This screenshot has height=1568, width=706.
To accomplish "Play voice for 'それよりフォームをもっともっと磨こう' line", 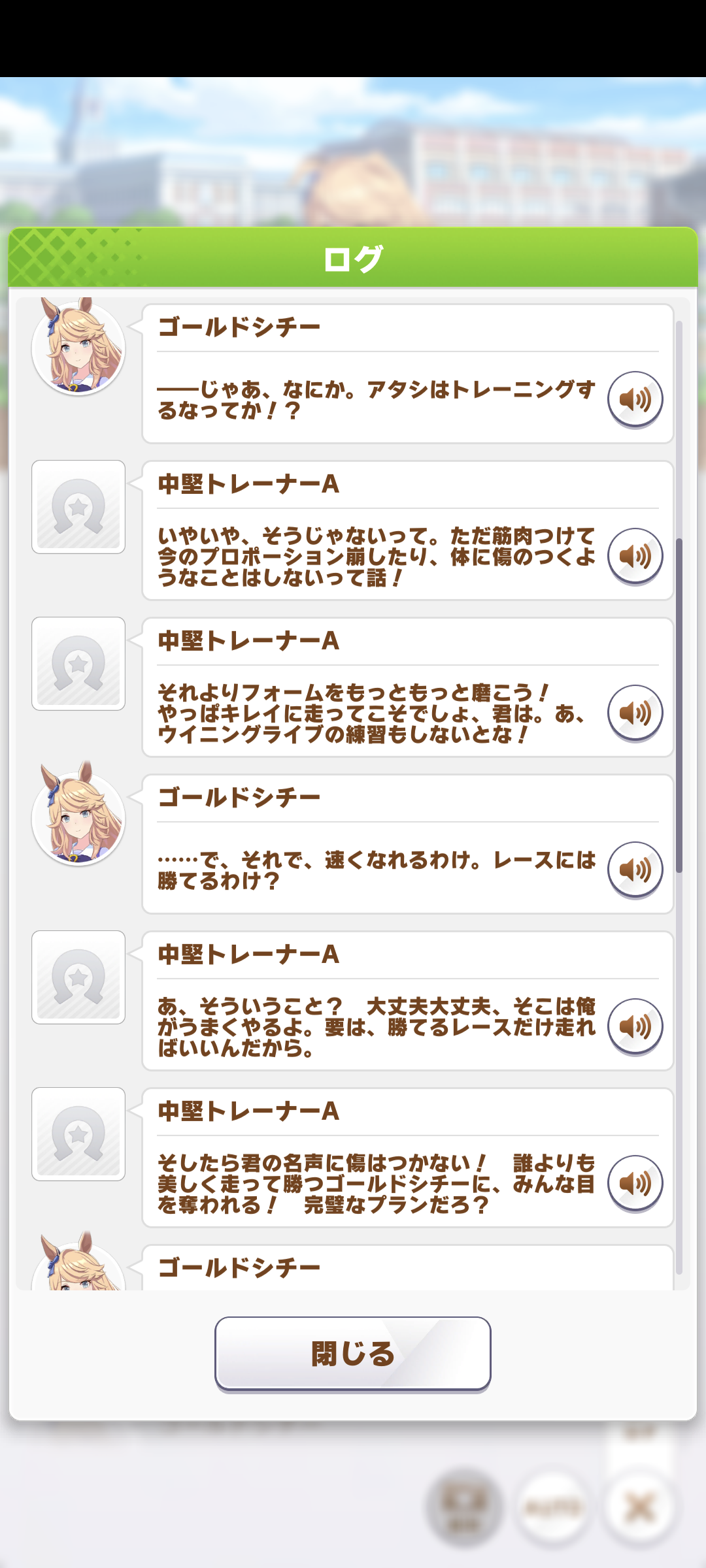I will tap(635, 713).
